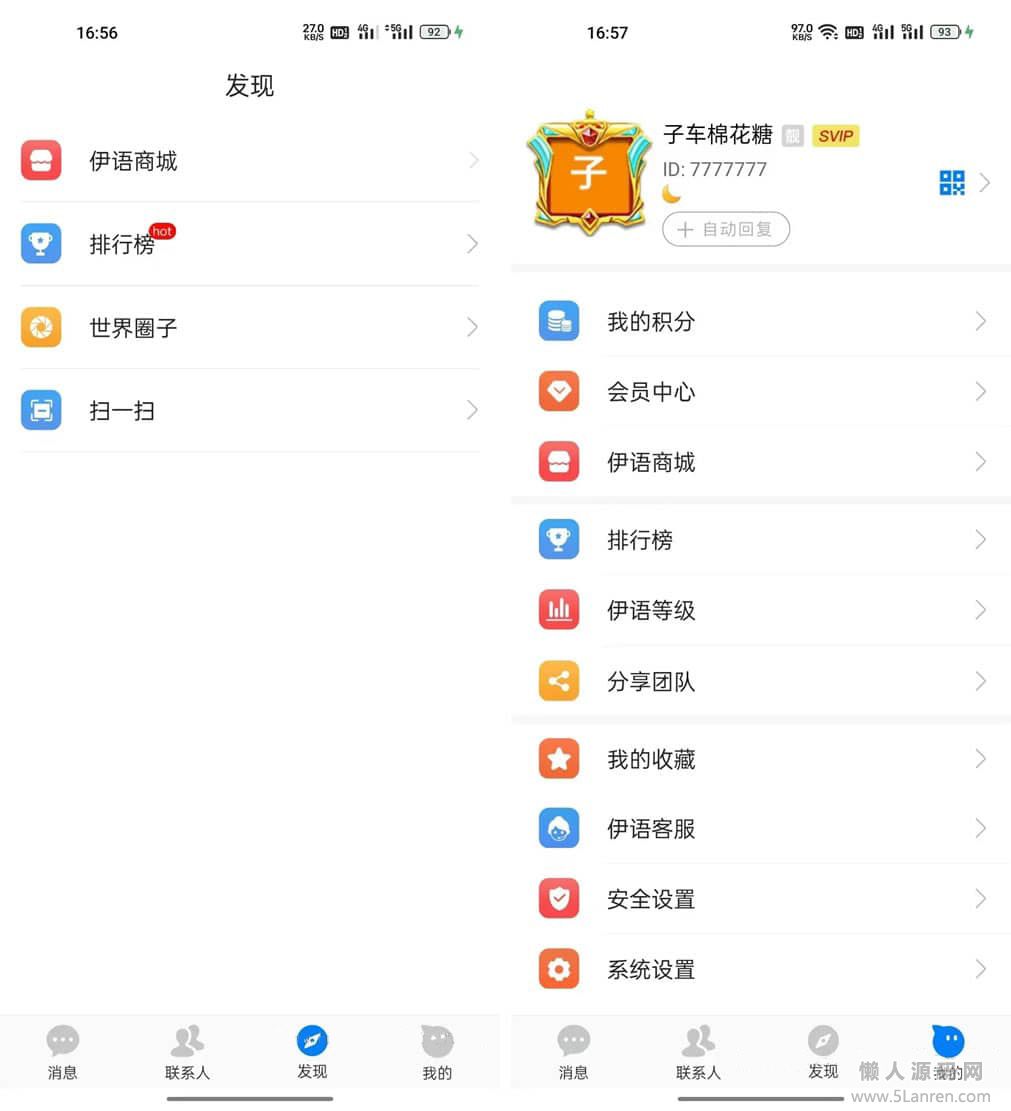This screenshot has height=1111, width=1011.
Task: Open 排行榜 with the hot badge
Action: (122, 245)
